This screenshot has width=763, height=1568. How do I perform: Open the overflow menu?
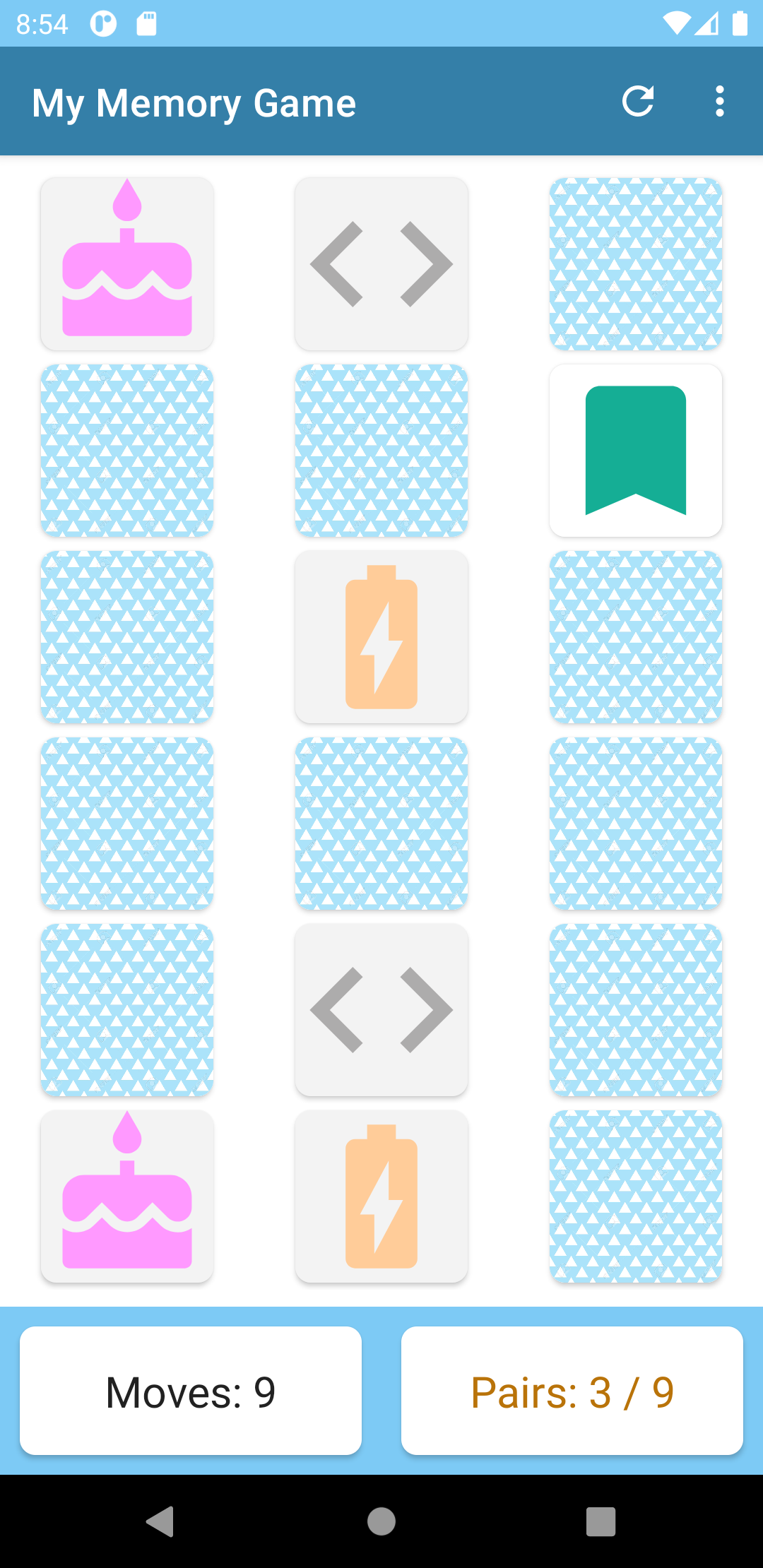719,102
